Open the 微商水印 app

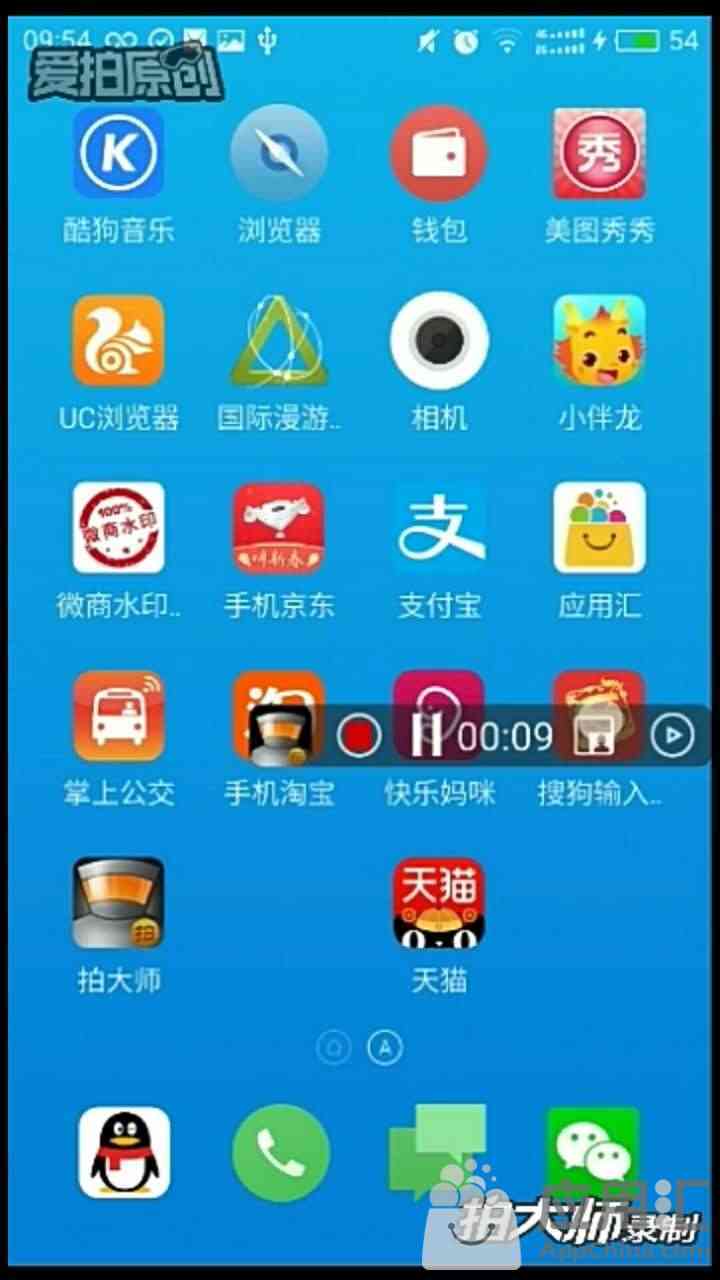(x=118, y=528)
